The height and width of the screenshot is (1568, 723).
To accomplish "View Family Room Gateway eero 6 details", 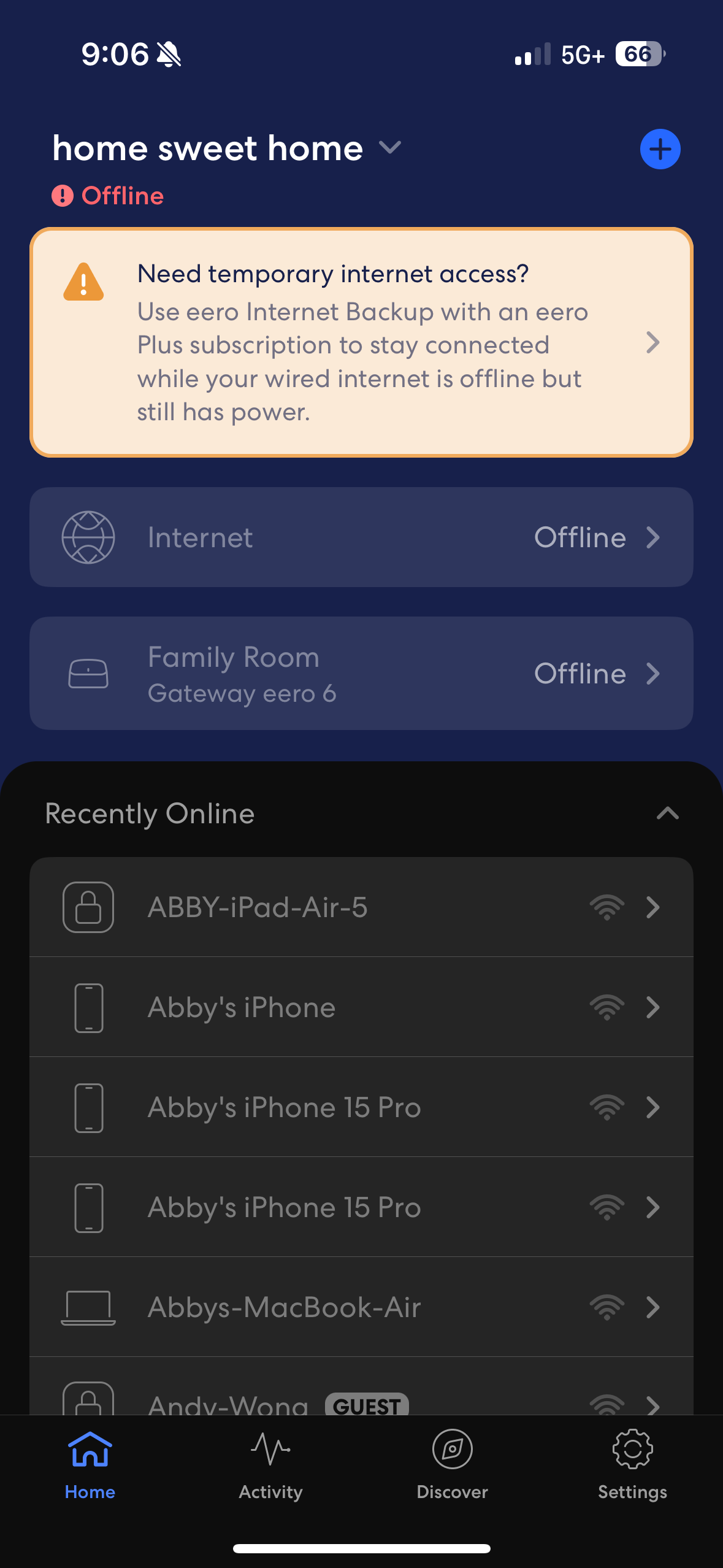I will pos(361,674).
